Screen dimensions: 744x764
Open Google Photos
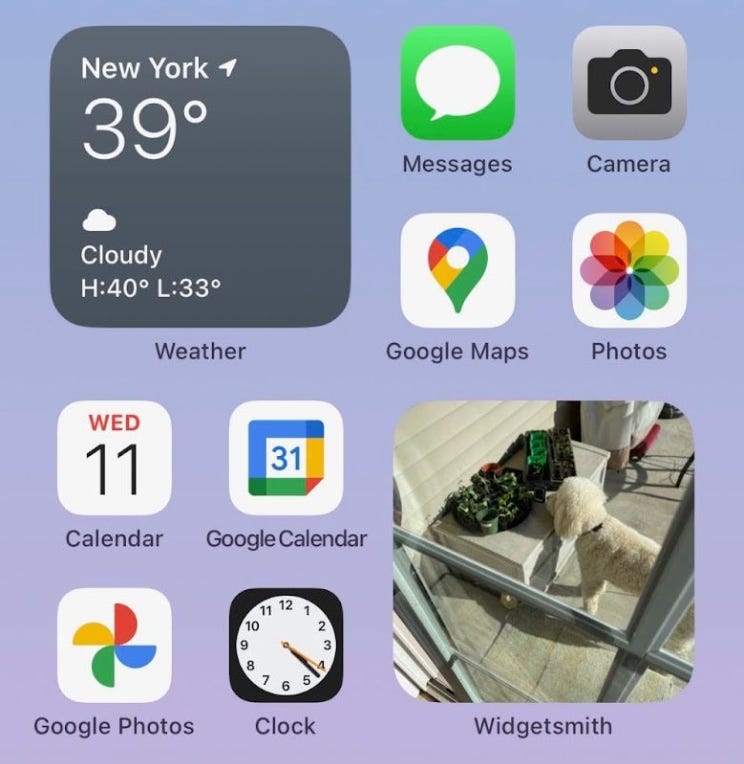(x=114, y=645)
